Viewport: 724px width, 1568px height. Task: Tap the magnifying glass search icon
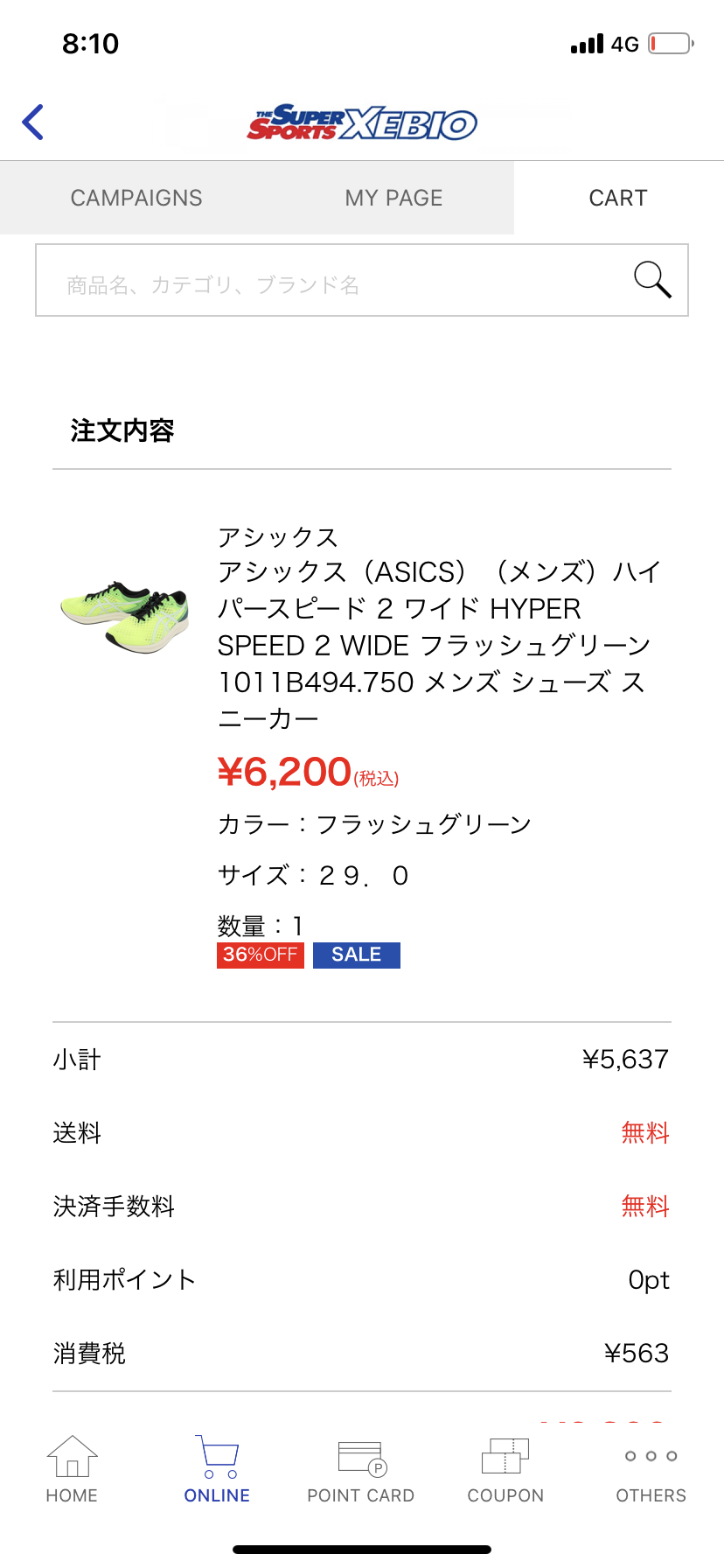click(652, 280)
